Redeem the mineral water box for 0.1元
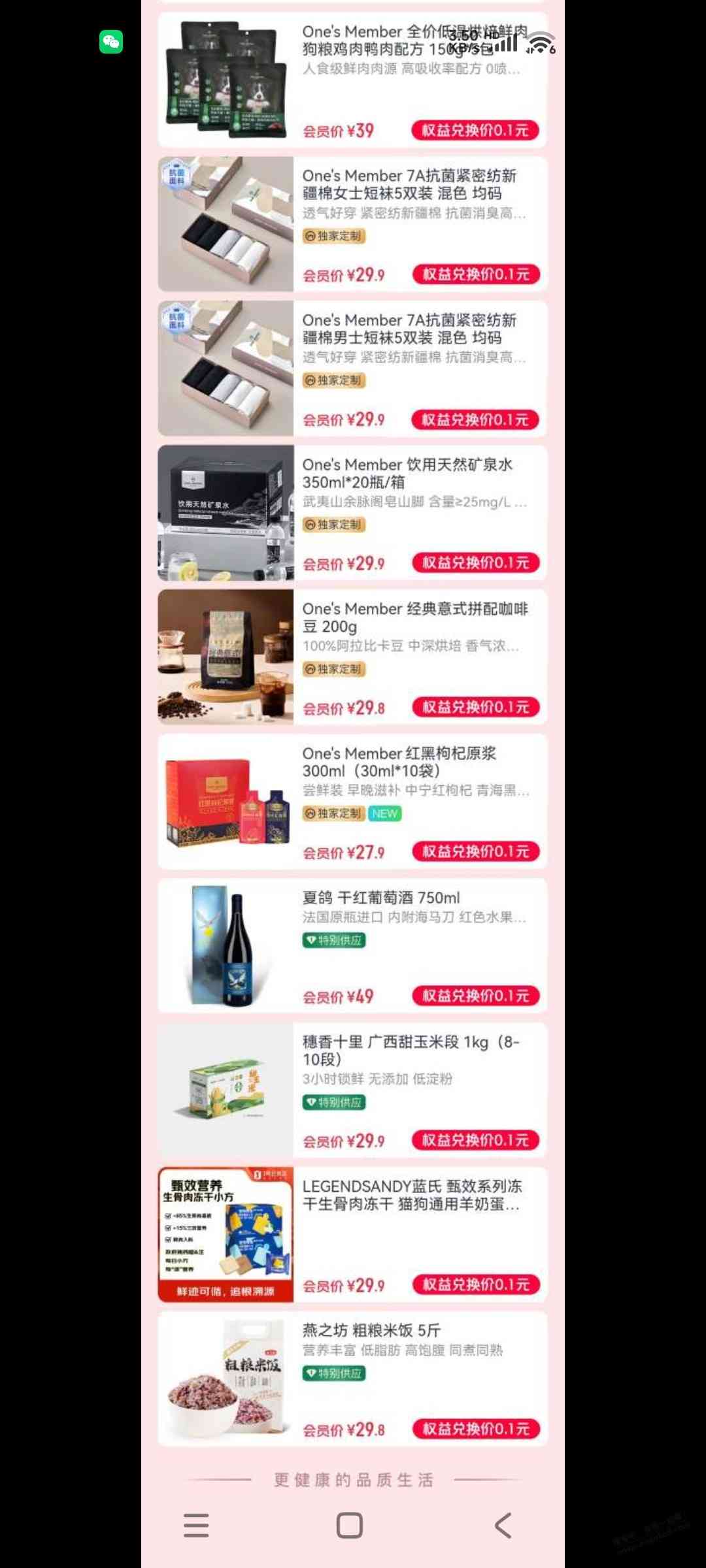Screen dimensions: 706x1568 pyautogui.click(x=475, y=563)
